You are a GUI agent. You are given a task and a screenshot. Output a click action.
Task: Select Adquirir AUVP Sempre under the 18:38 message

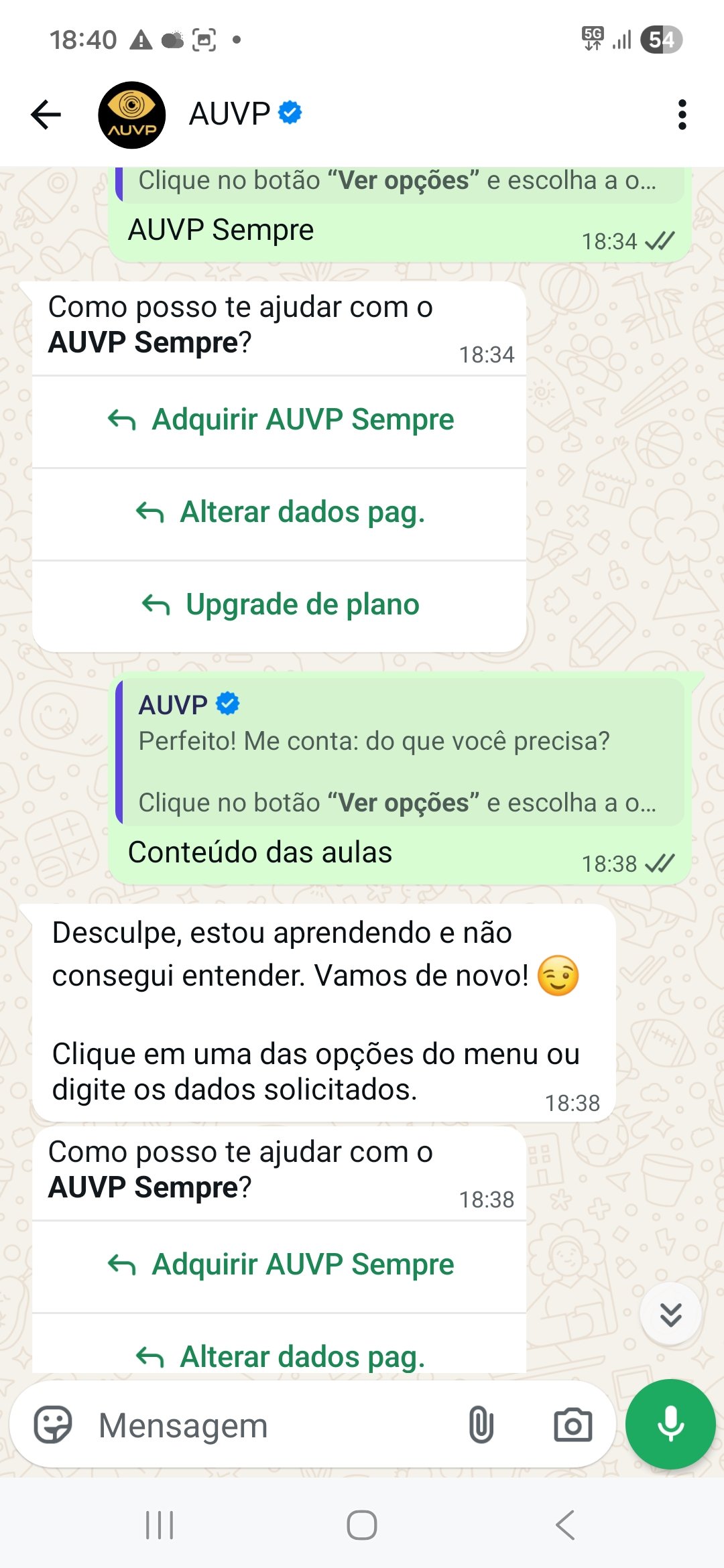(x=280, y=1265)
